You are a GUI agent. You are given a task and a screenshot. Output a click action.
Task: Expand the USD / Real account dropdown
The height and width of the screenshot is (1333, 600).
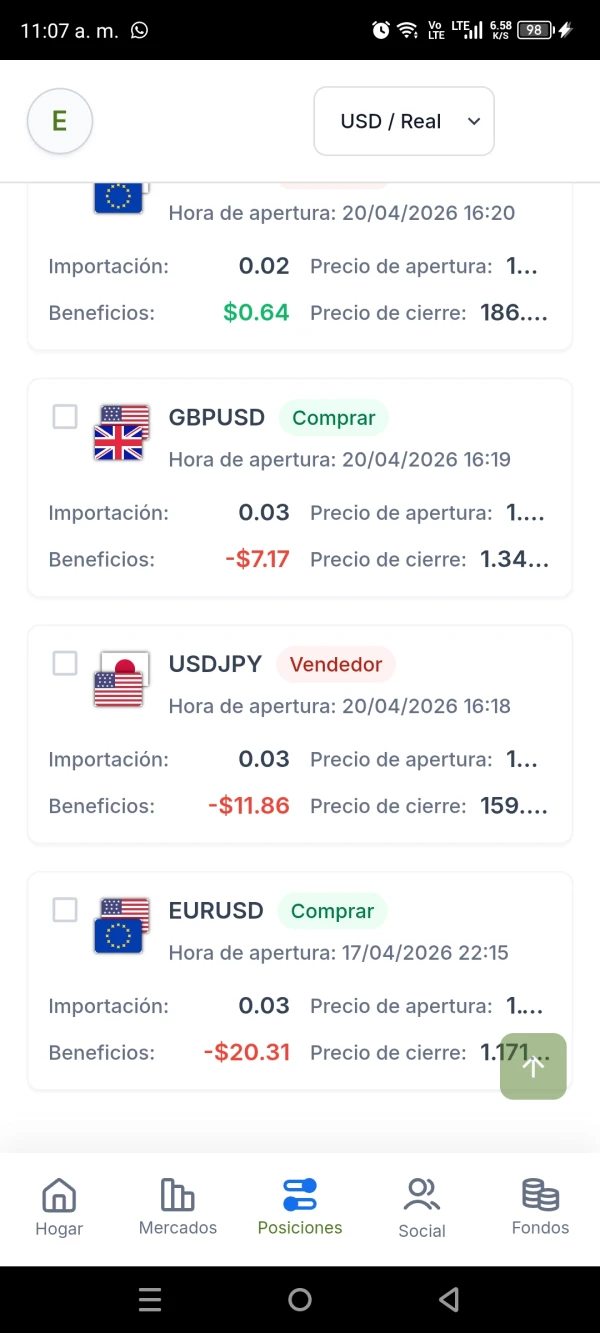click(x=404, y=121)
